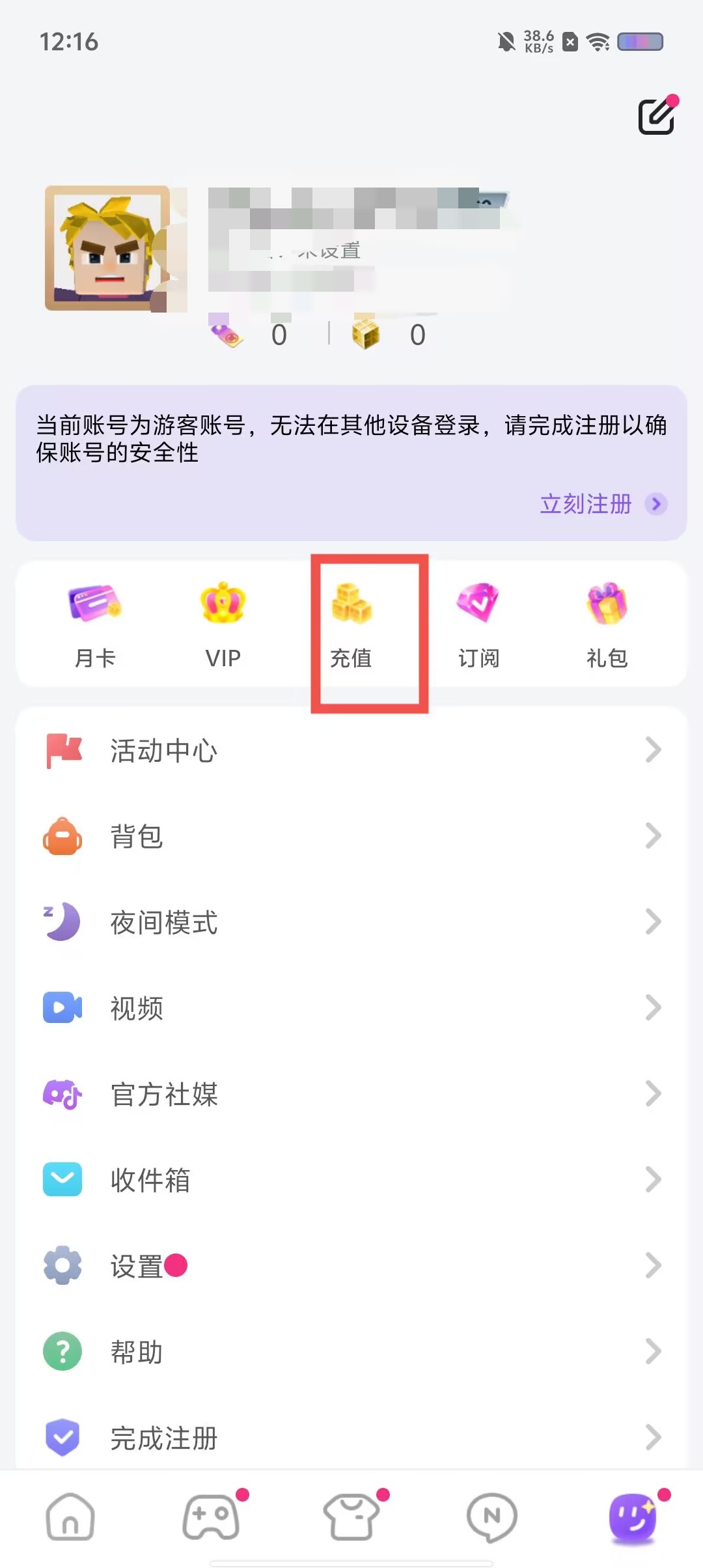Open 活动中心 activity center

(351, 750)
